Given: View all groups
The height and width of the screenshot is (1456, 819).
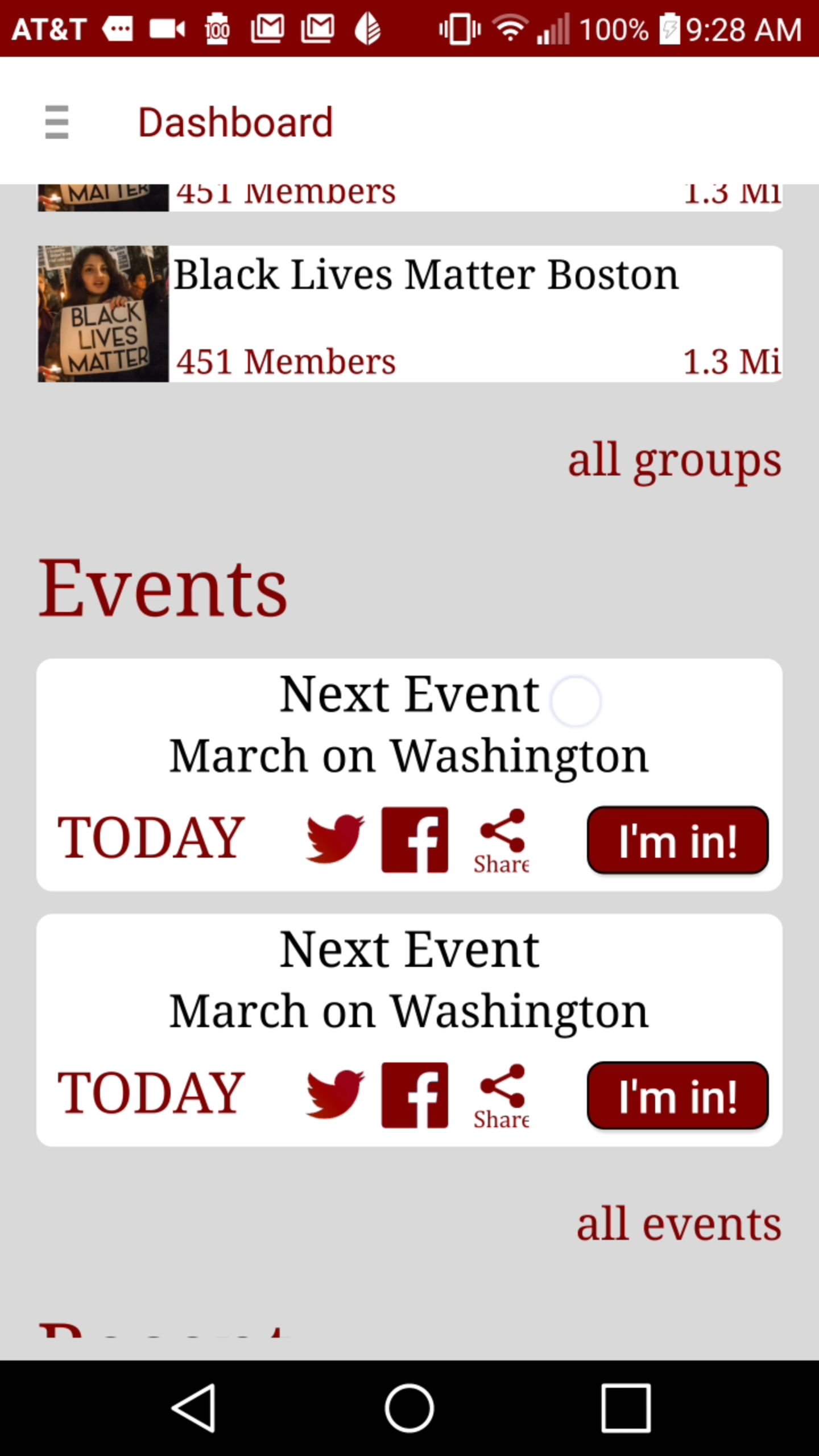Looking at the screenshot, I should 675,460.
